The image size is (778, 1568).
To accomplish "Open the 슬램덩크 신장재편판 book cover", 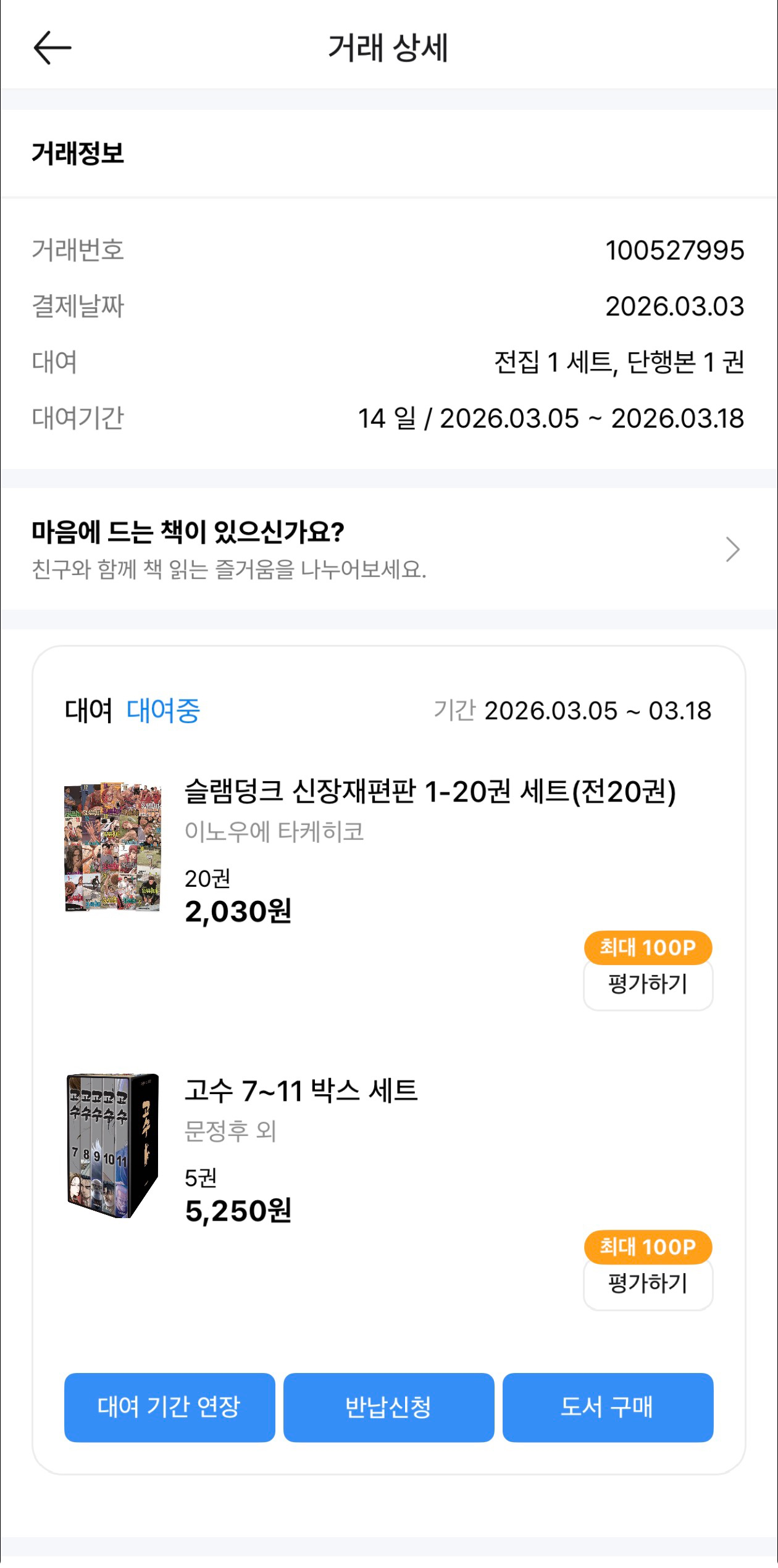I will 113,847.
